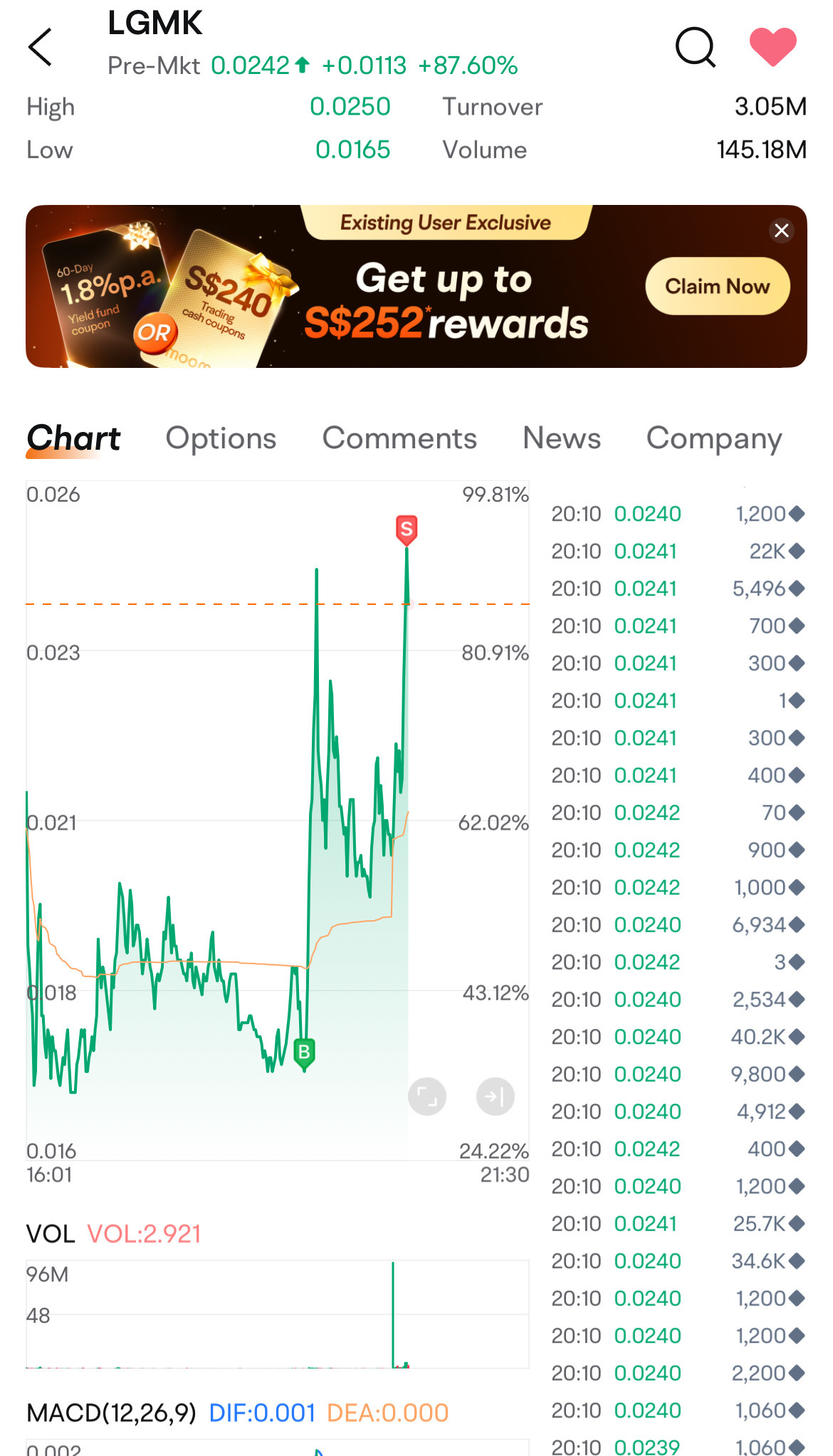Open the News tab

pyautogui.click(x=562, y=438)
